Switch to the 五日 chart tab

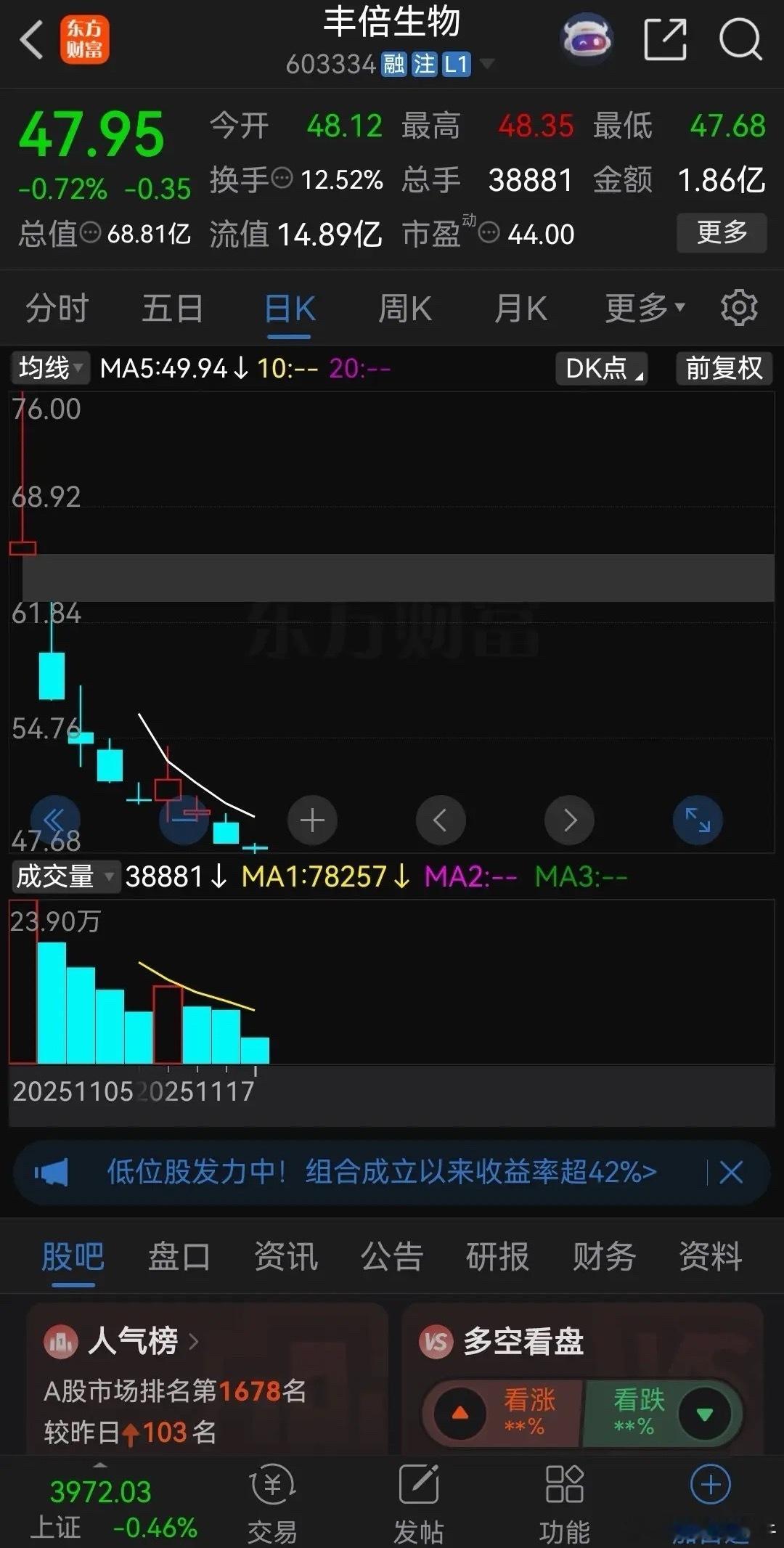click(x=172, y=309)
